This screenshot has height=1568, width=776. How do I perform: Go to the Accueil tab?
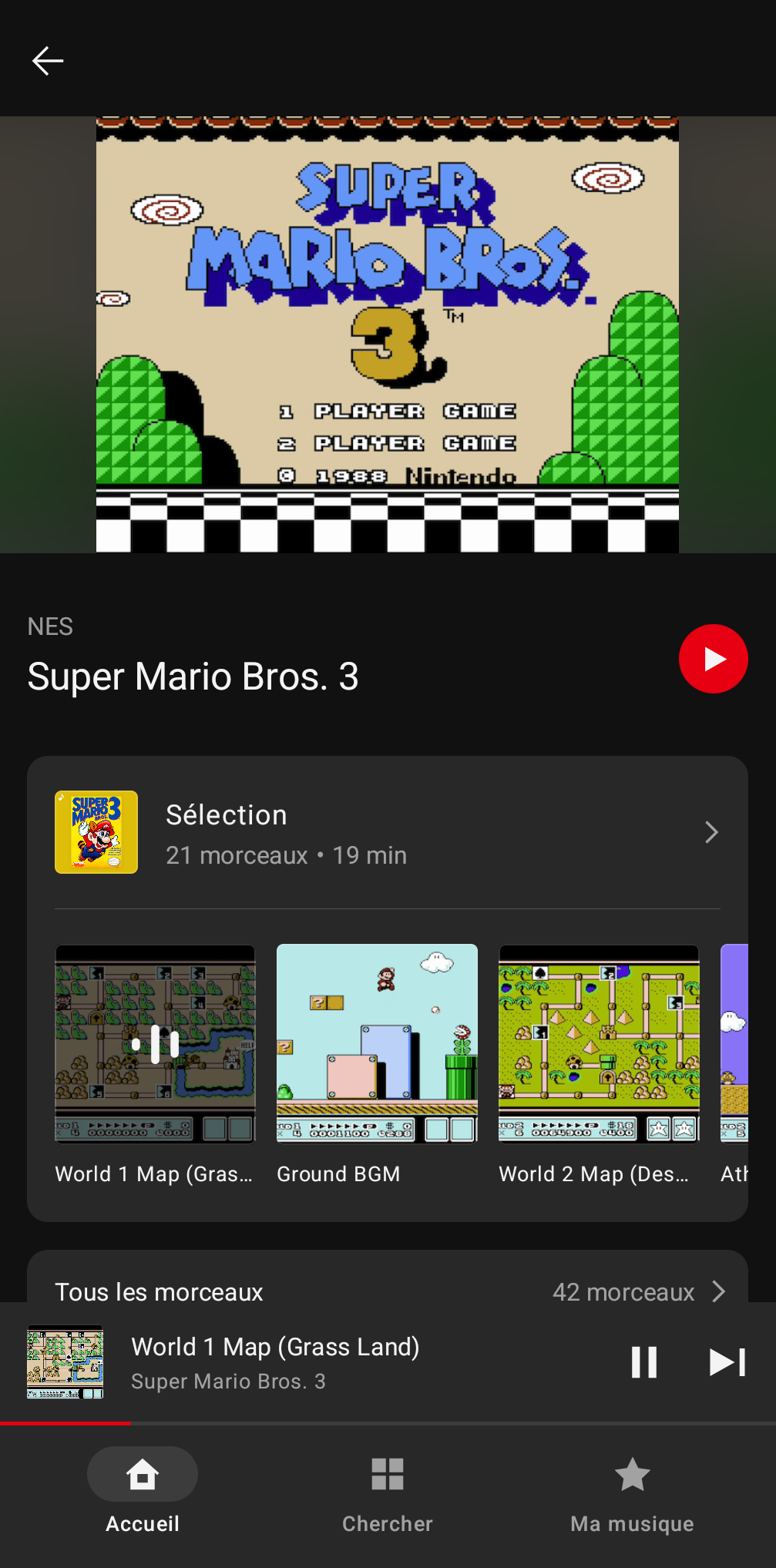tap(143, 1492)
